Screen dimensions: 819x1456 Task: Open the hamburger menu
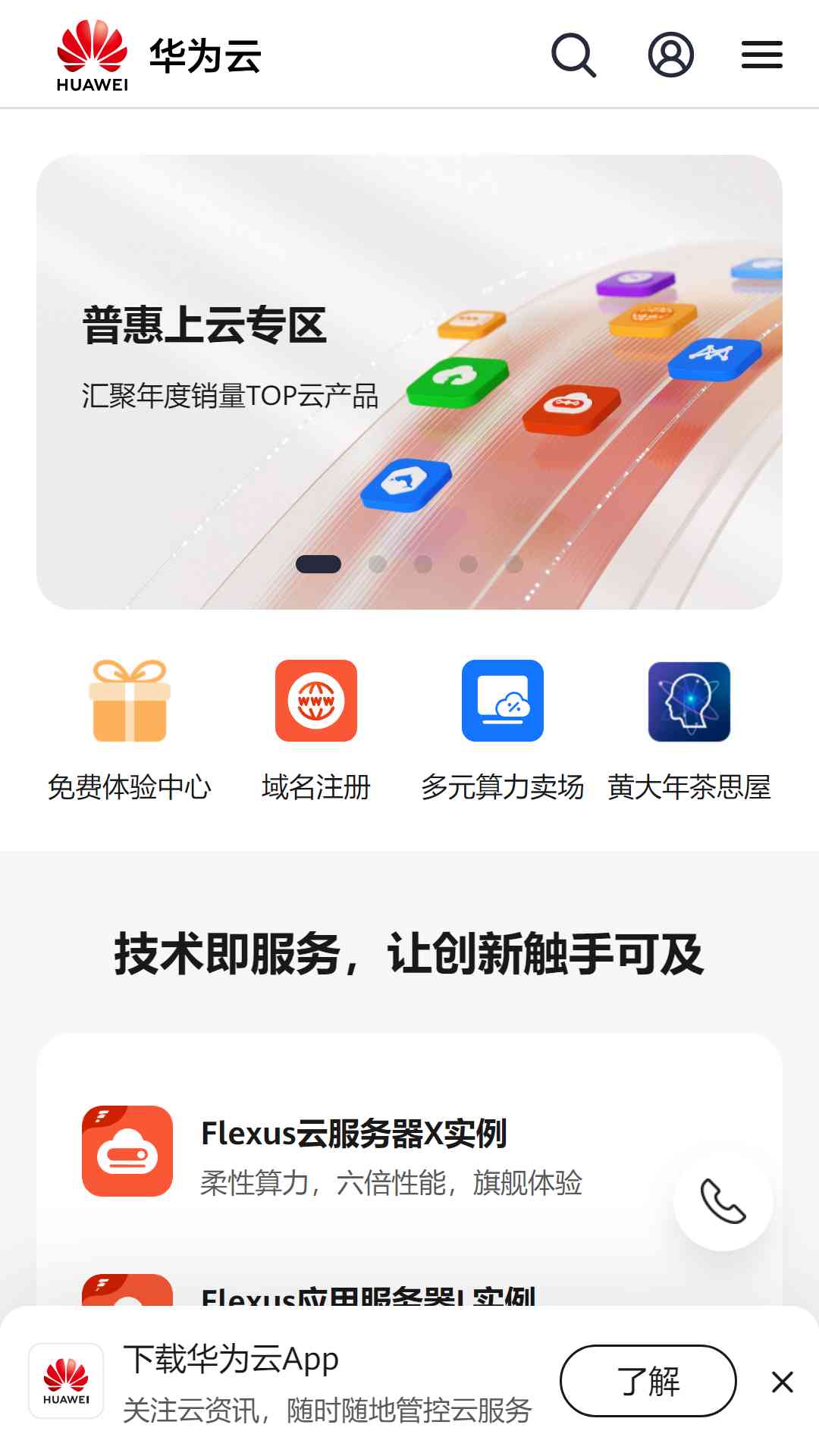pyautogui.click(x=762, y=55)
